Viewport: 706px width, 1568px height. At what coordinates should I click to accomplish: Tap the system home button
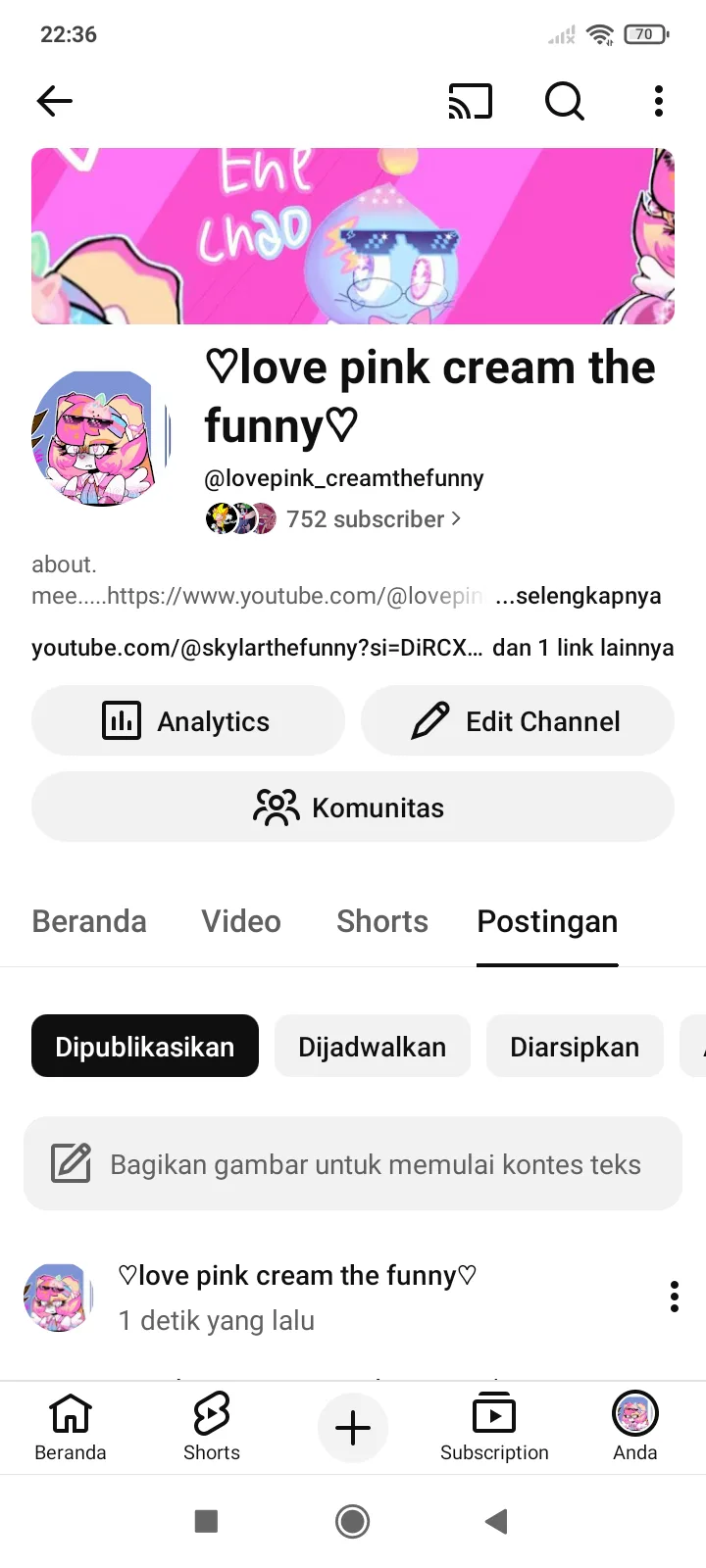pyautogui.click(x=353, y=1521)
